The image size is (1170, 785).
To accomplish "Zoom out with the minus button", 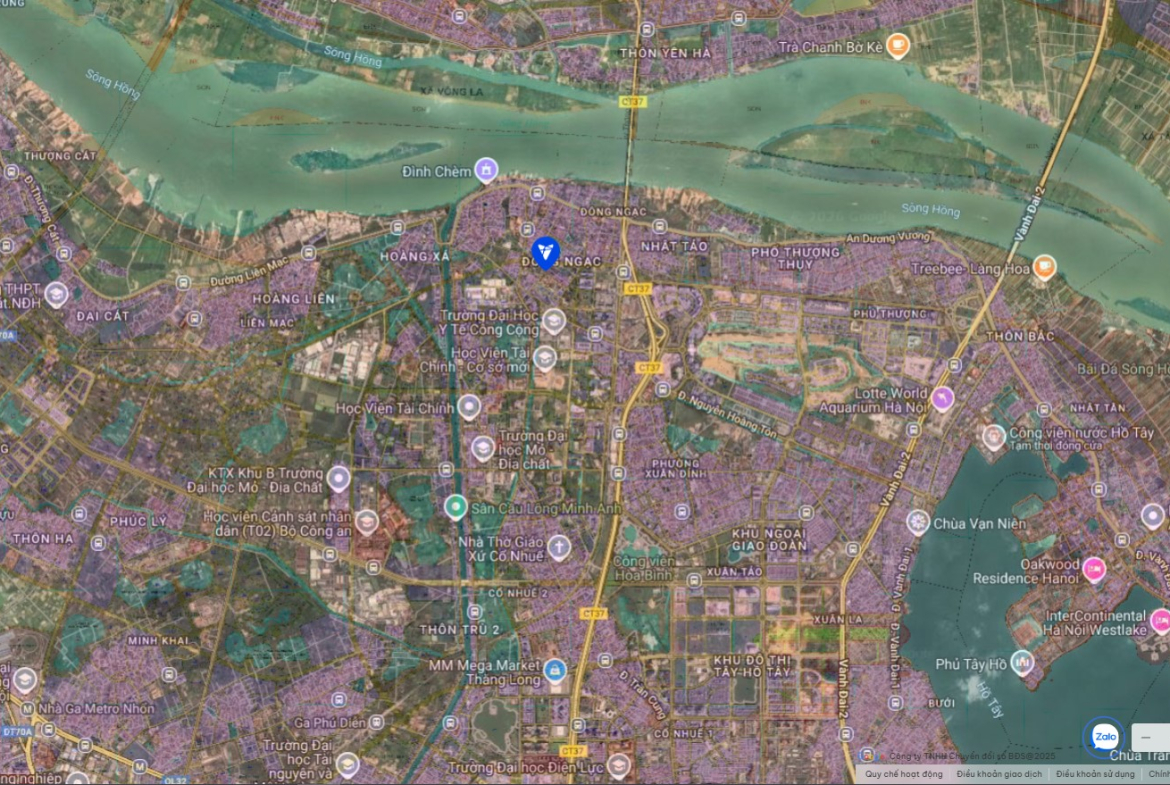I will (x=1146, y=737).
